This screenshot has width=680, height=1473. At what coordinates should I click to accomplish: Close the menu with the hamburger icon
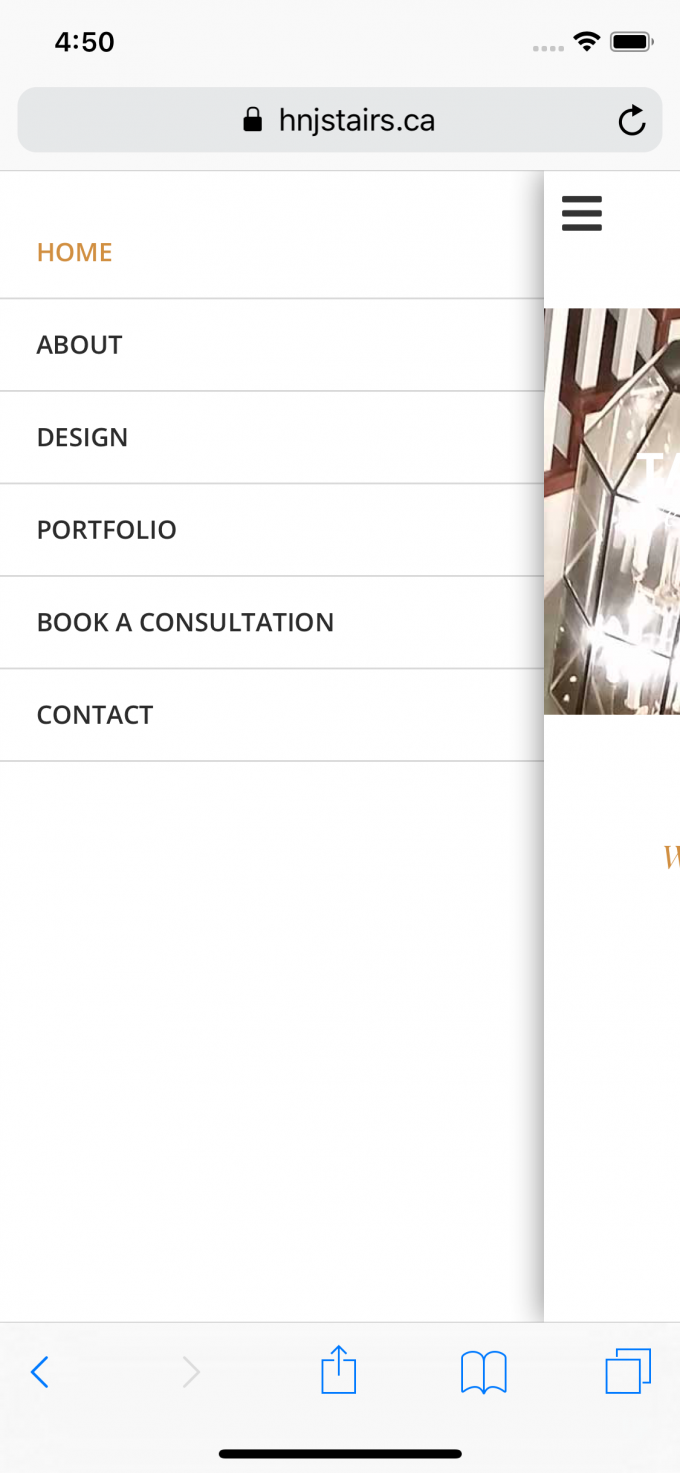(x=582, y=213)
